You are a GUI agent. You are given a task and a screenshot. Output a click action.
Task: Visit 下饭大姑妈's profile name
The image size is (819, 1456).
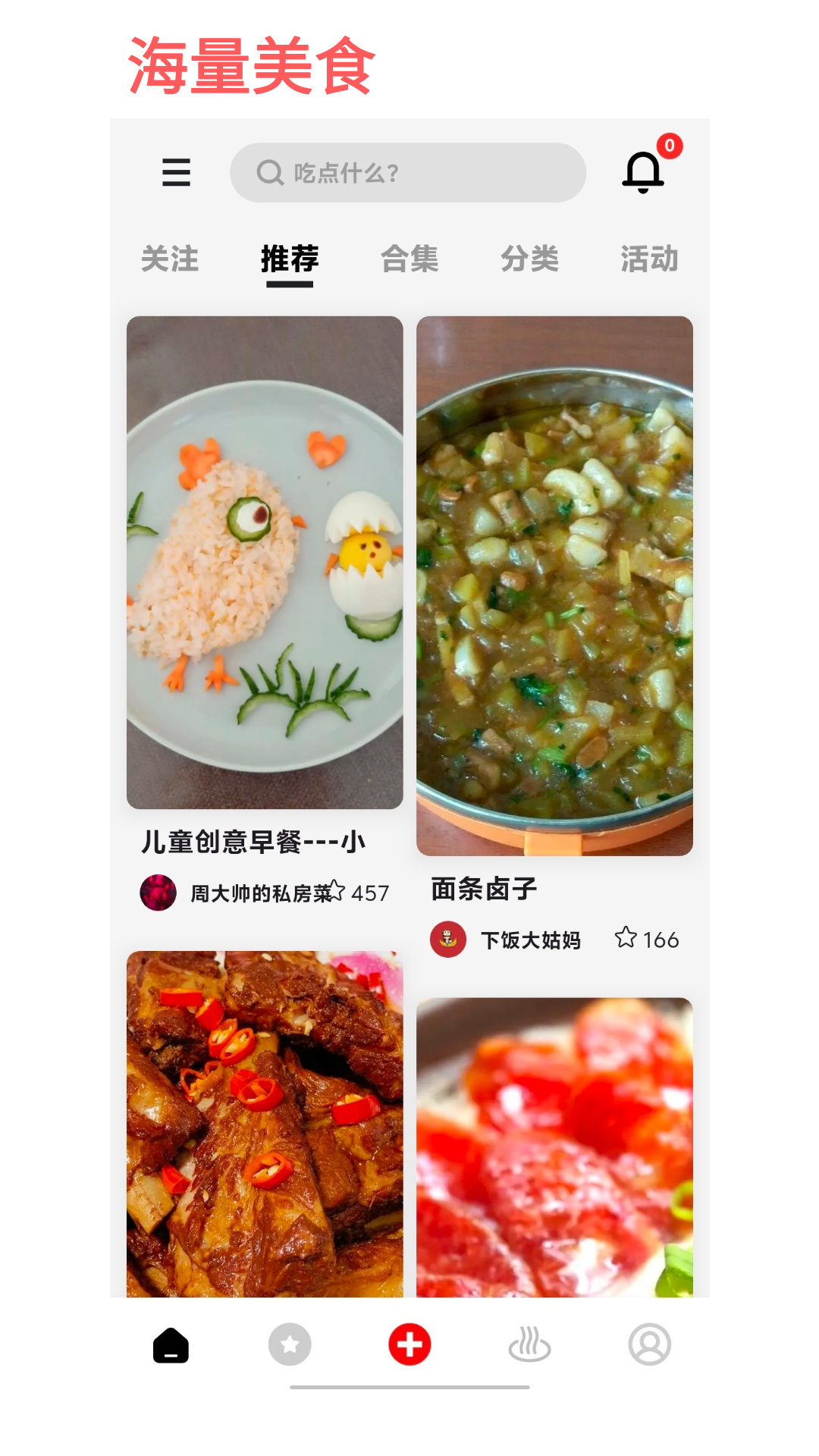(x=531, y=940)
